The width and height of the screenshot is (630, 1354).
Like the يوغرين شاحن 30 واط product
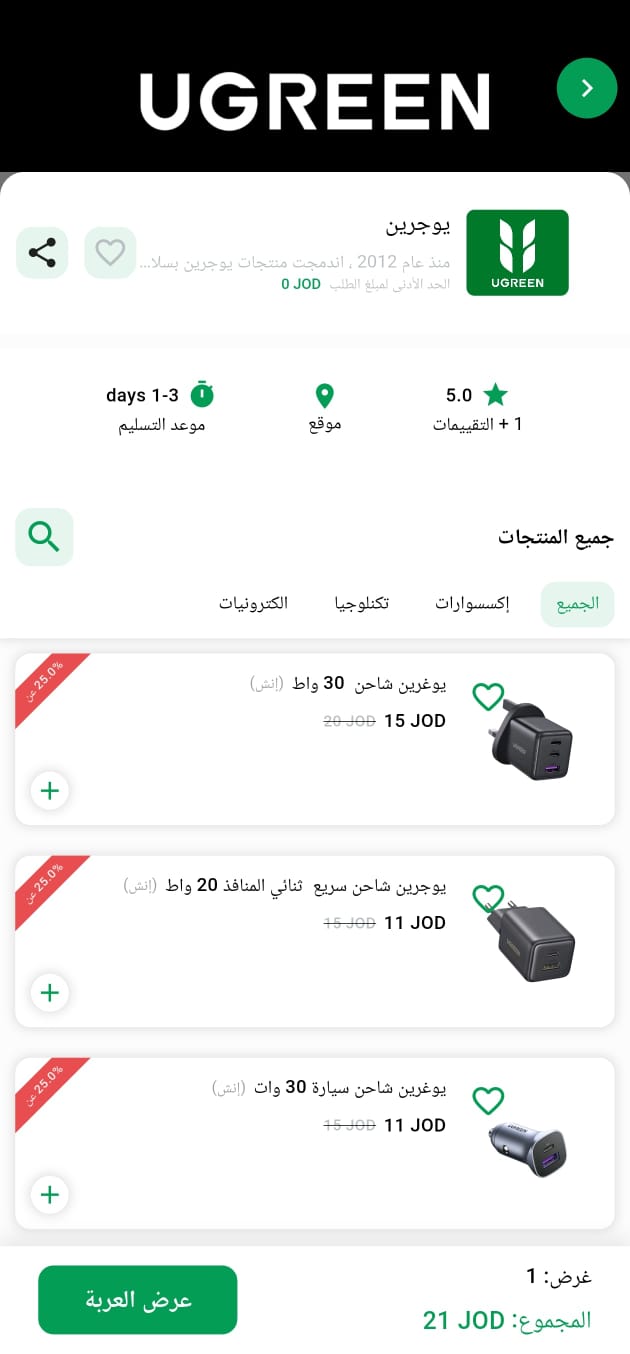pos(488,697)
